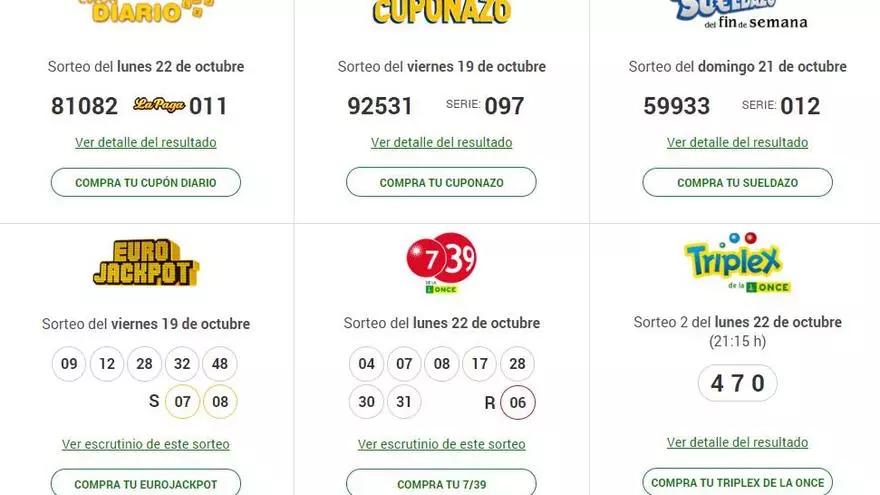880x495 pixels.
Task: Open Cupón Diario result details link
Action: coord(146,142)
